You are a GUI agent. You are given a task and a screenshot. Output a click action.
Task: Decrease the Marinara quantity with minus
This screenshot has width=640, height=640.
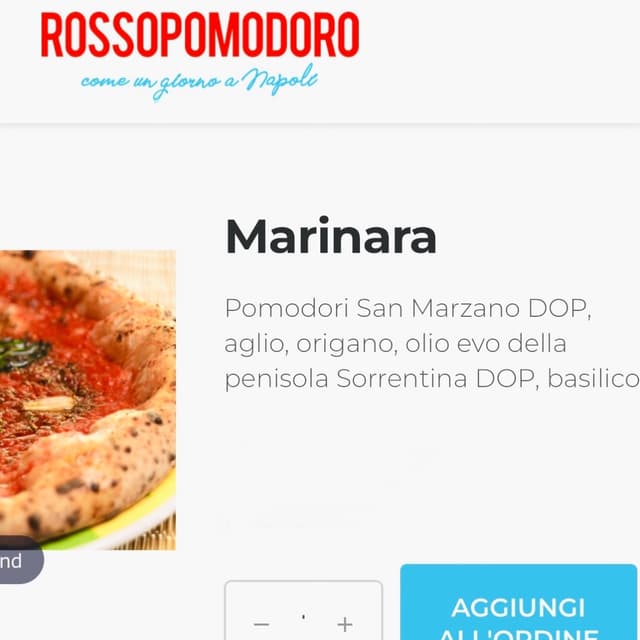click(x=261, y=624)
